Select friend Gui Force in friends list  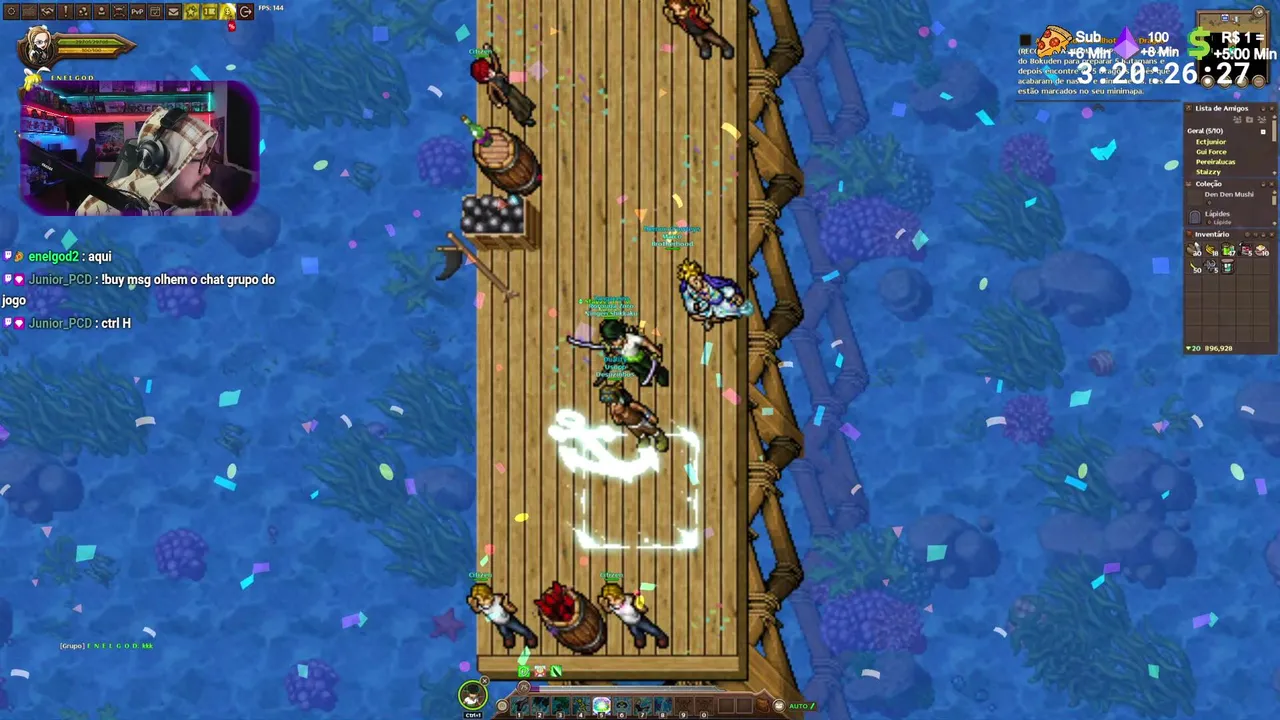[x=1211, y=152]
